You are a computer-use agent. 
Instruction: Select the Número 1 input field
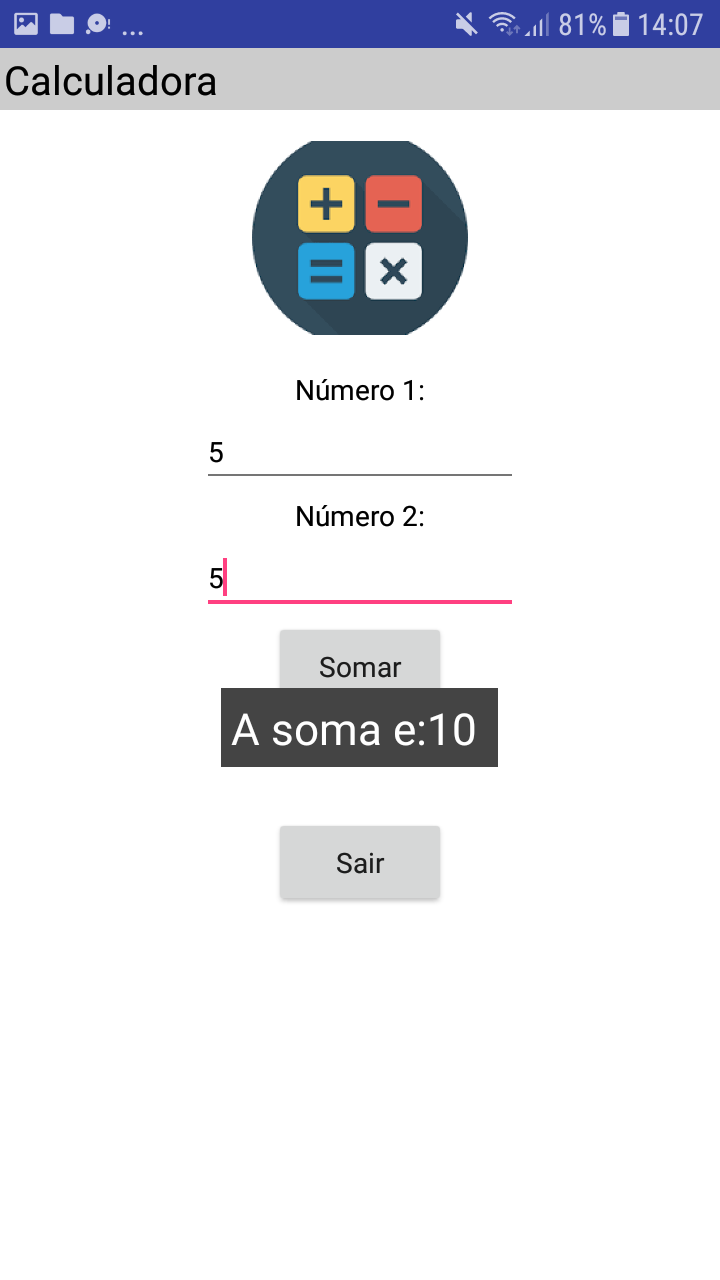click(360, 452)
